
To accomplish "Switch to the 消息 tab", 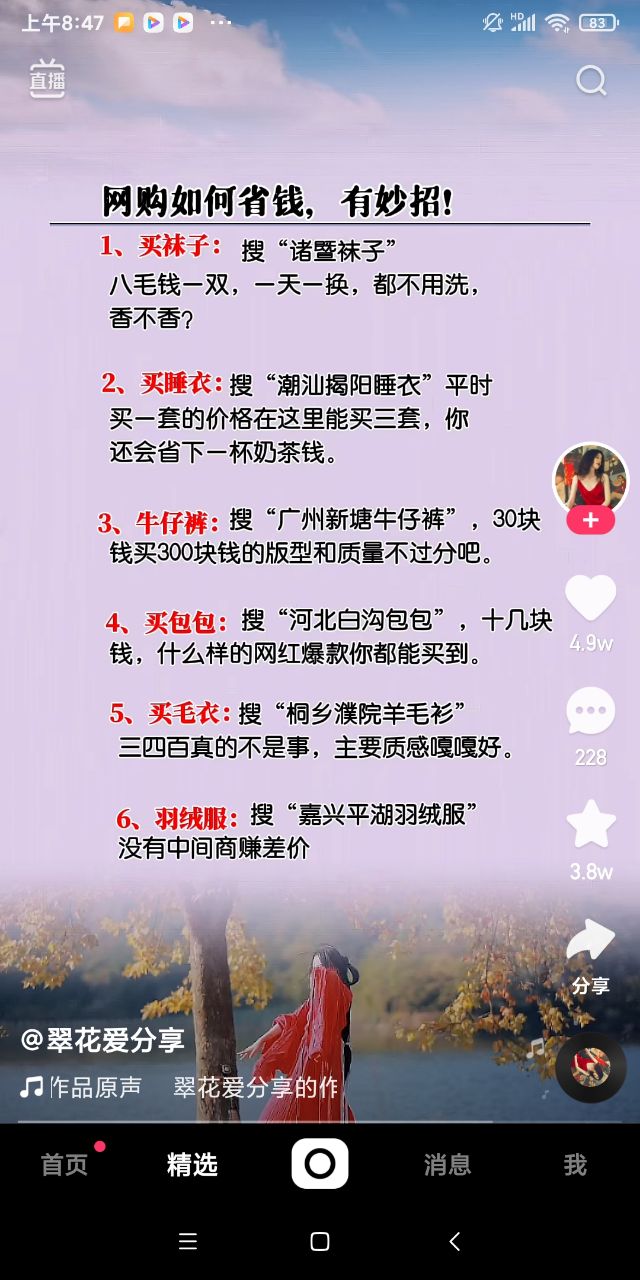I will [x=447, y=1165].
